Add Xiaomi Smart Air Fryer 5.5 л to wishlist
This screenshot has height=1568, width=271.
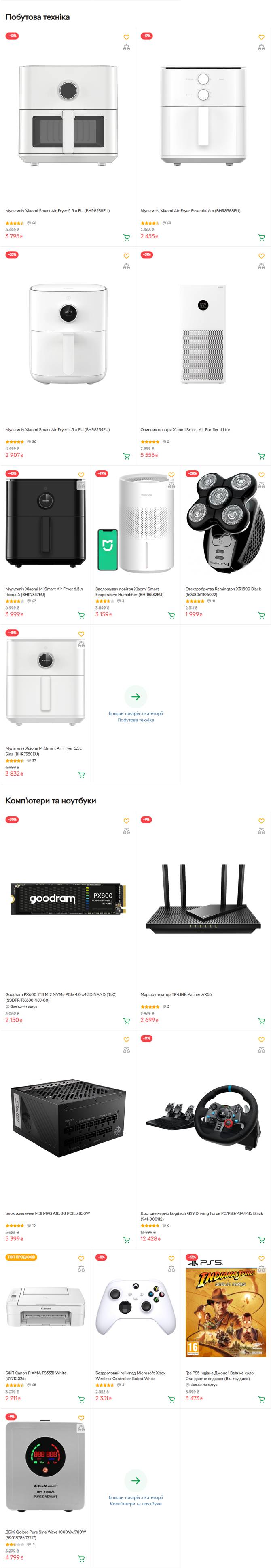pyautogui.click(x=127, y=37)
